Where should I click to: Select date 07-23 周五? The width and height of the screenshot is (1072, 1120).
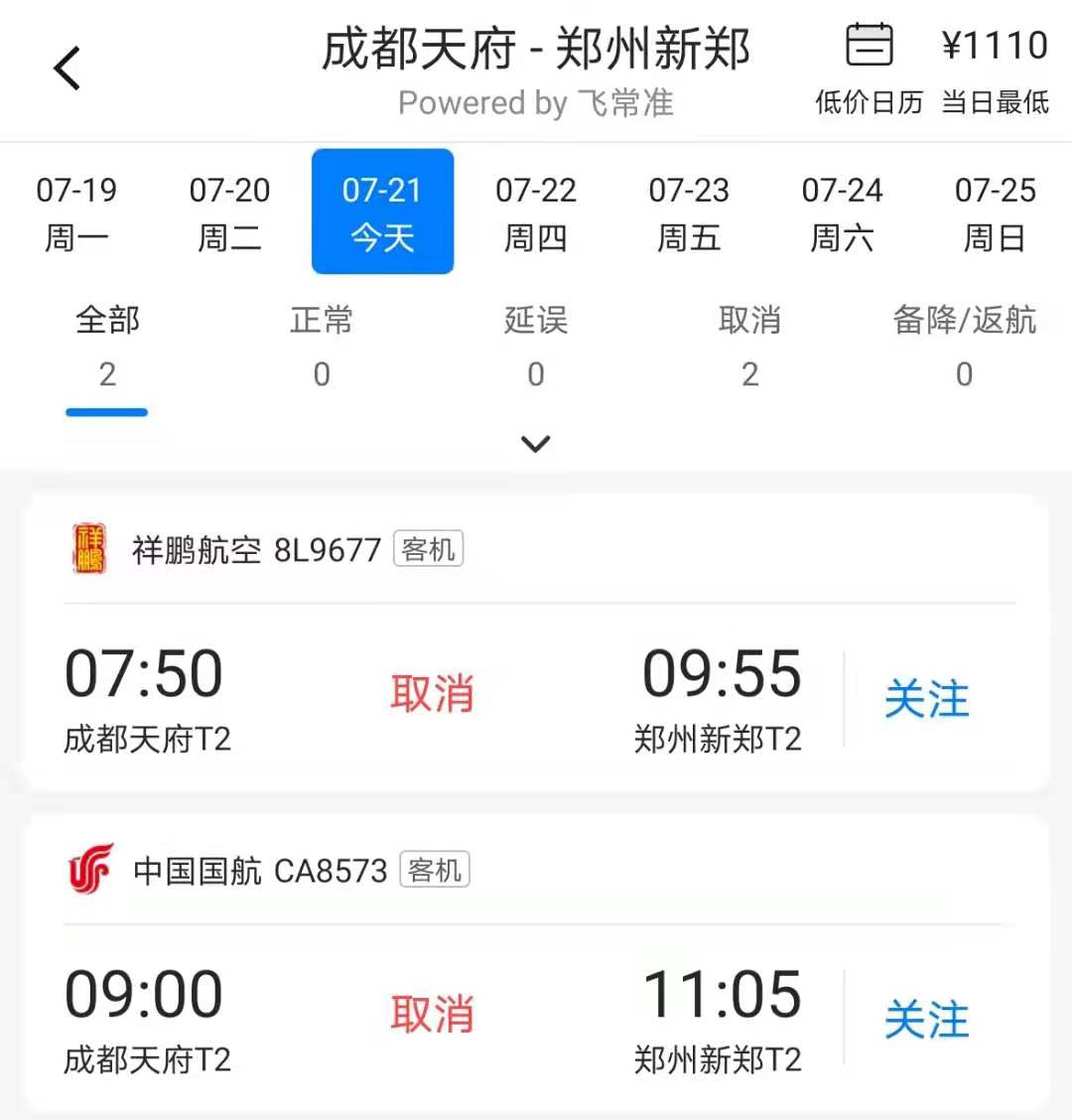point(689,212)
